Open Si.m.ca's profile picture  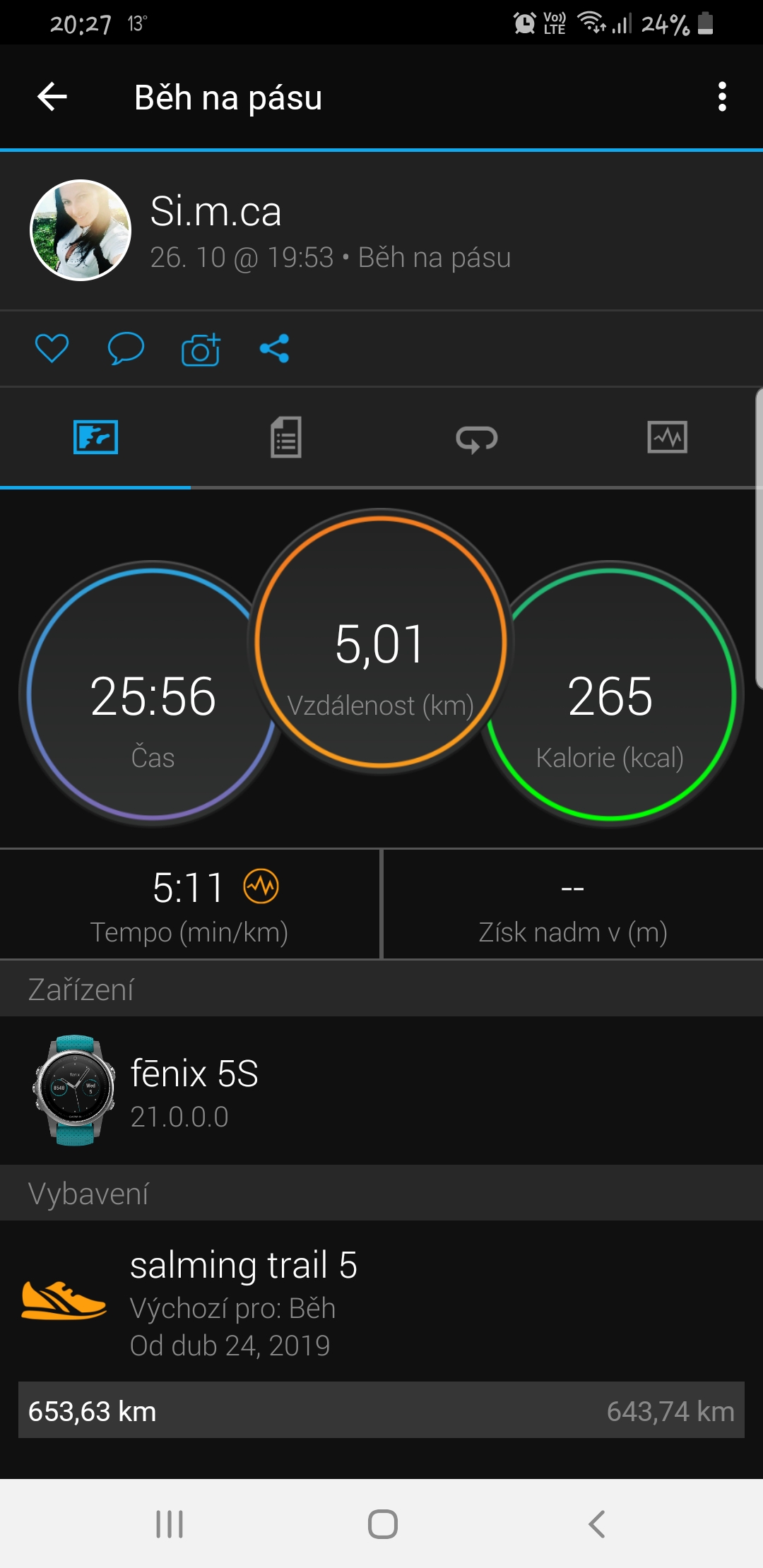tap(81, 230)
